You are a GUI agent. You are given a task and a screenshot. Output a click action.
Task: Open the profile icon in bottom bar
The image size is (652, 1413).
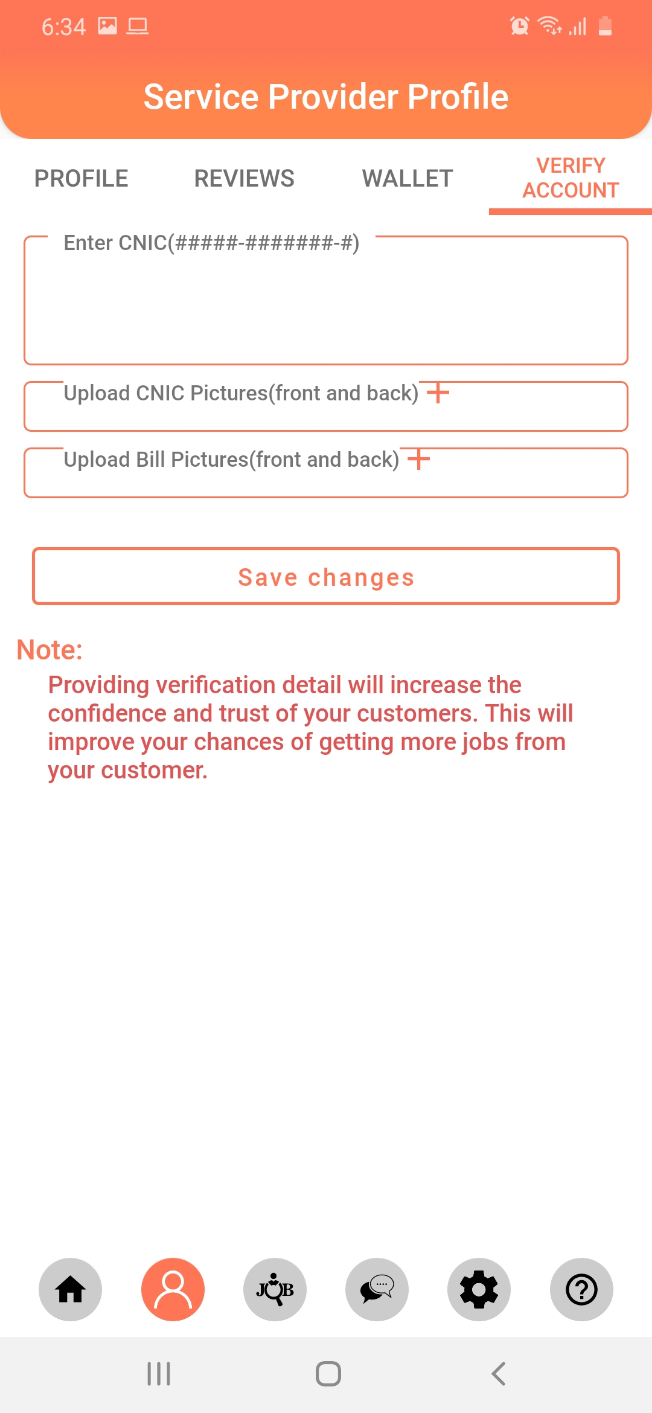click(173, 1290)
